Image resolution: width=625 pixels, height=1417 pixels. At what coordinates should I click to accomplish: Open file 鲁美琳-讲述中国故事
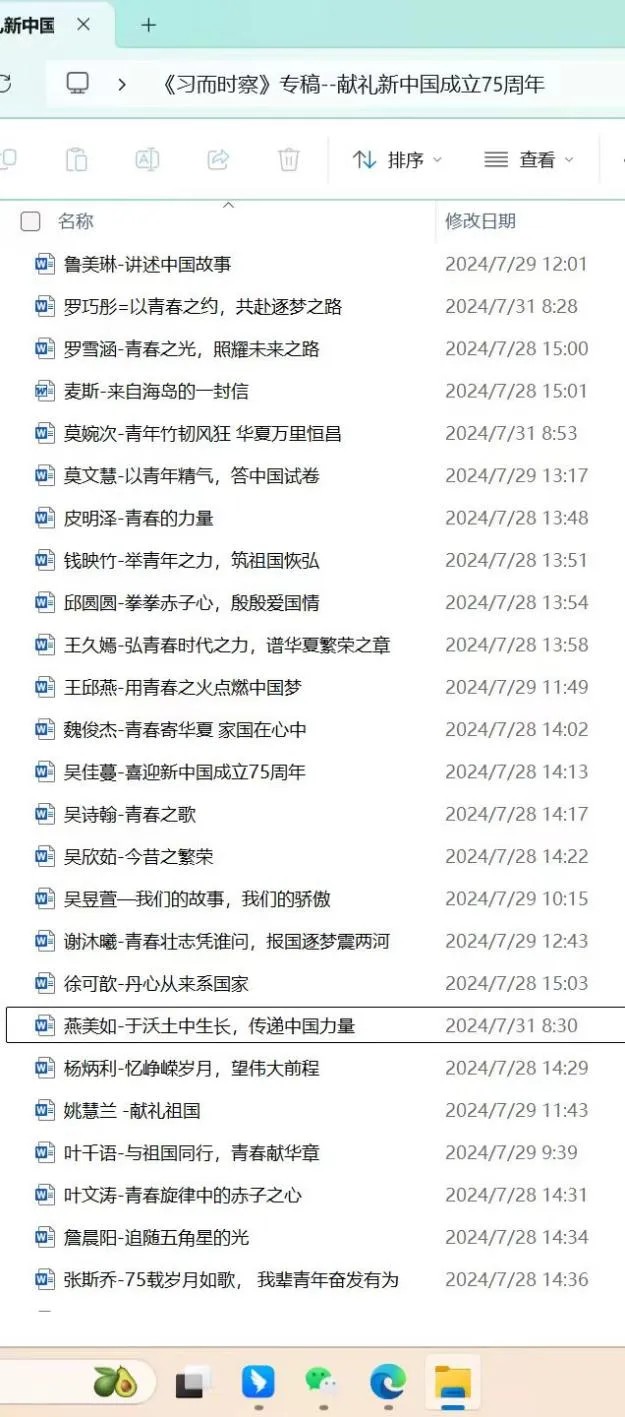pos(147,264)
